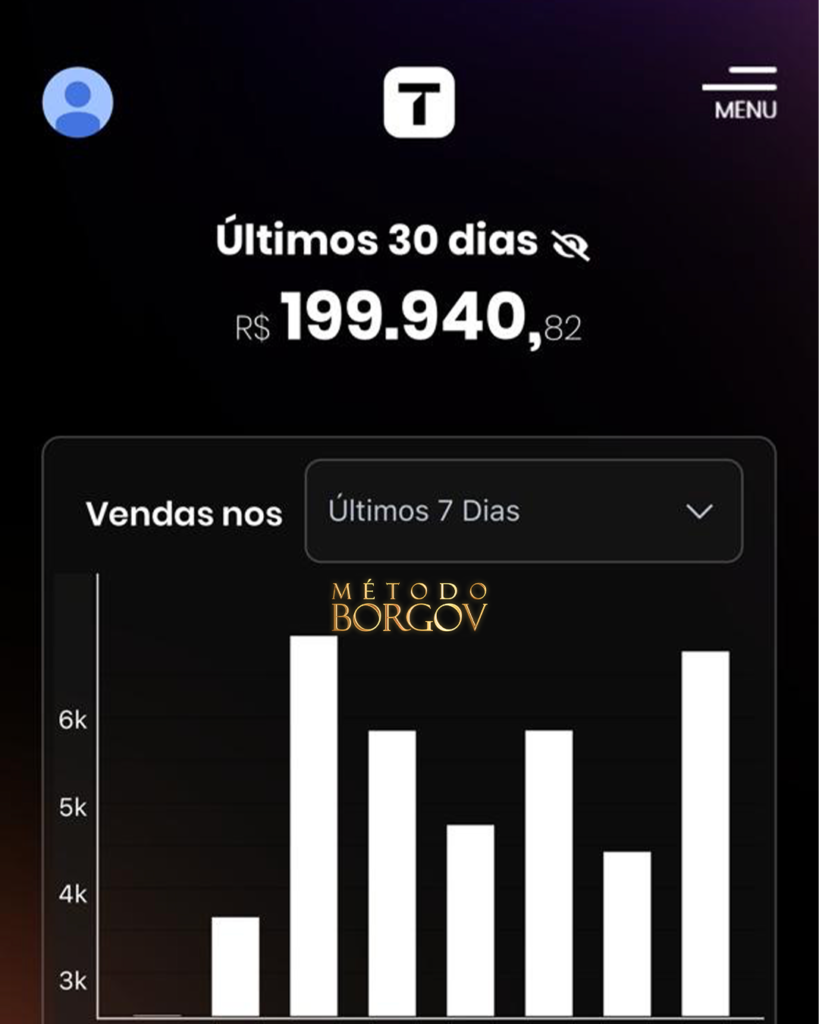
Task: Change the sales period selector
Action: coord(523,511)
